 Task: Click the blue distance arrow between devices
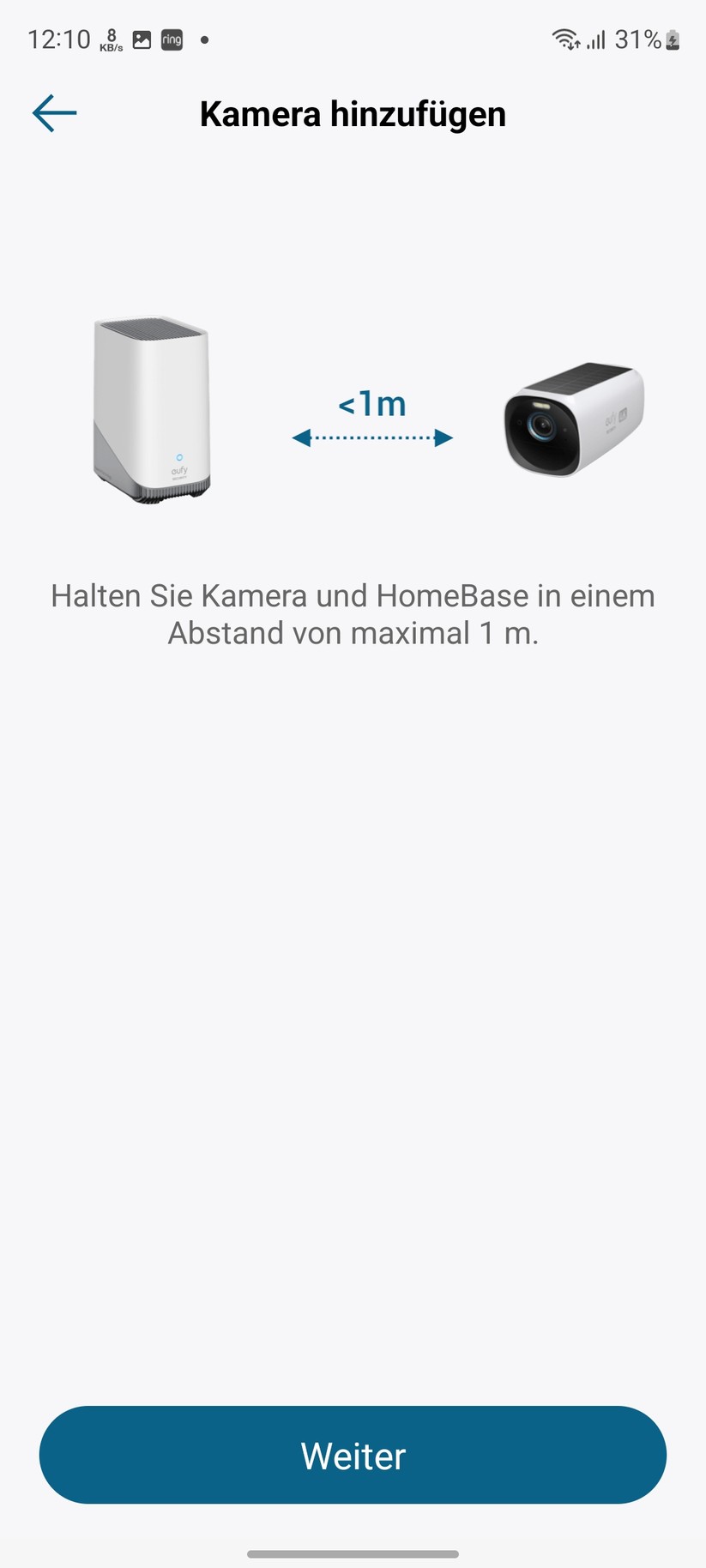371,437
